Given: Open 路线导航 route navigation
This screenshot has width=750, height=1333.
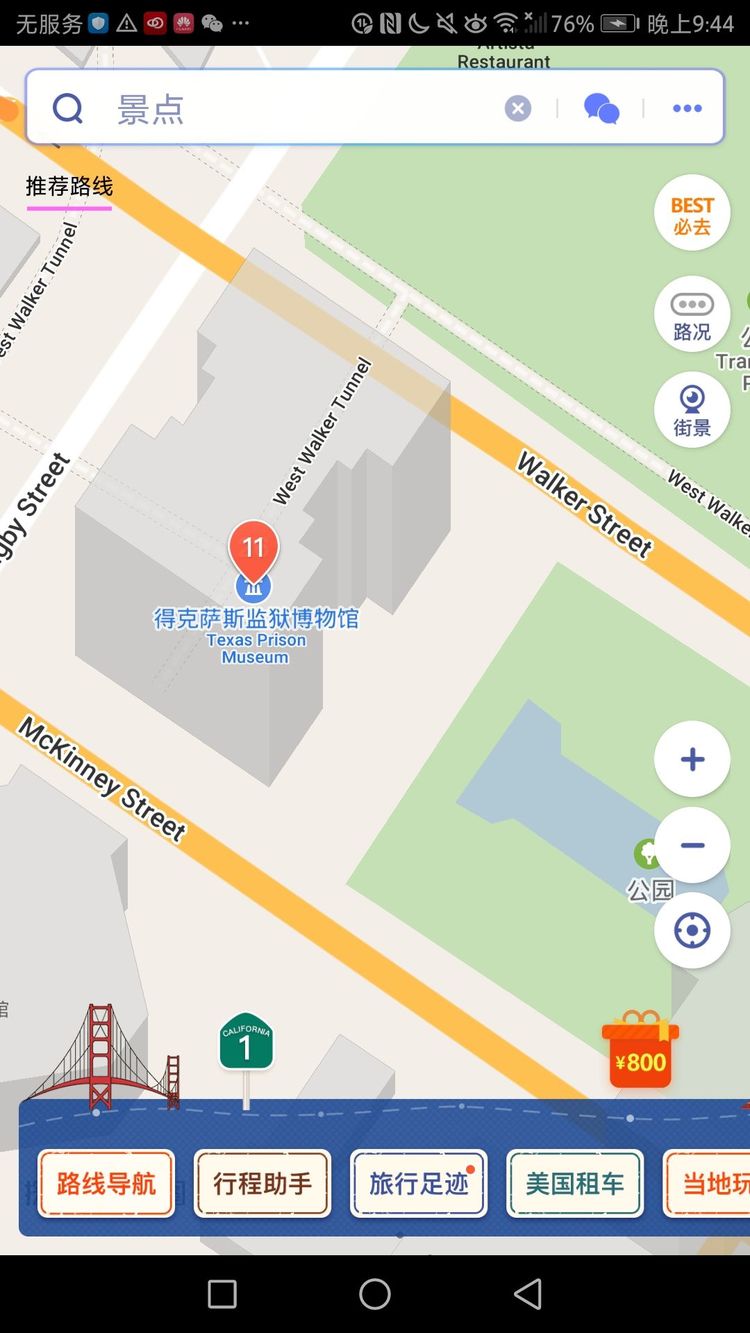Looking at the screenshot, I should (x=106, y=1184).
